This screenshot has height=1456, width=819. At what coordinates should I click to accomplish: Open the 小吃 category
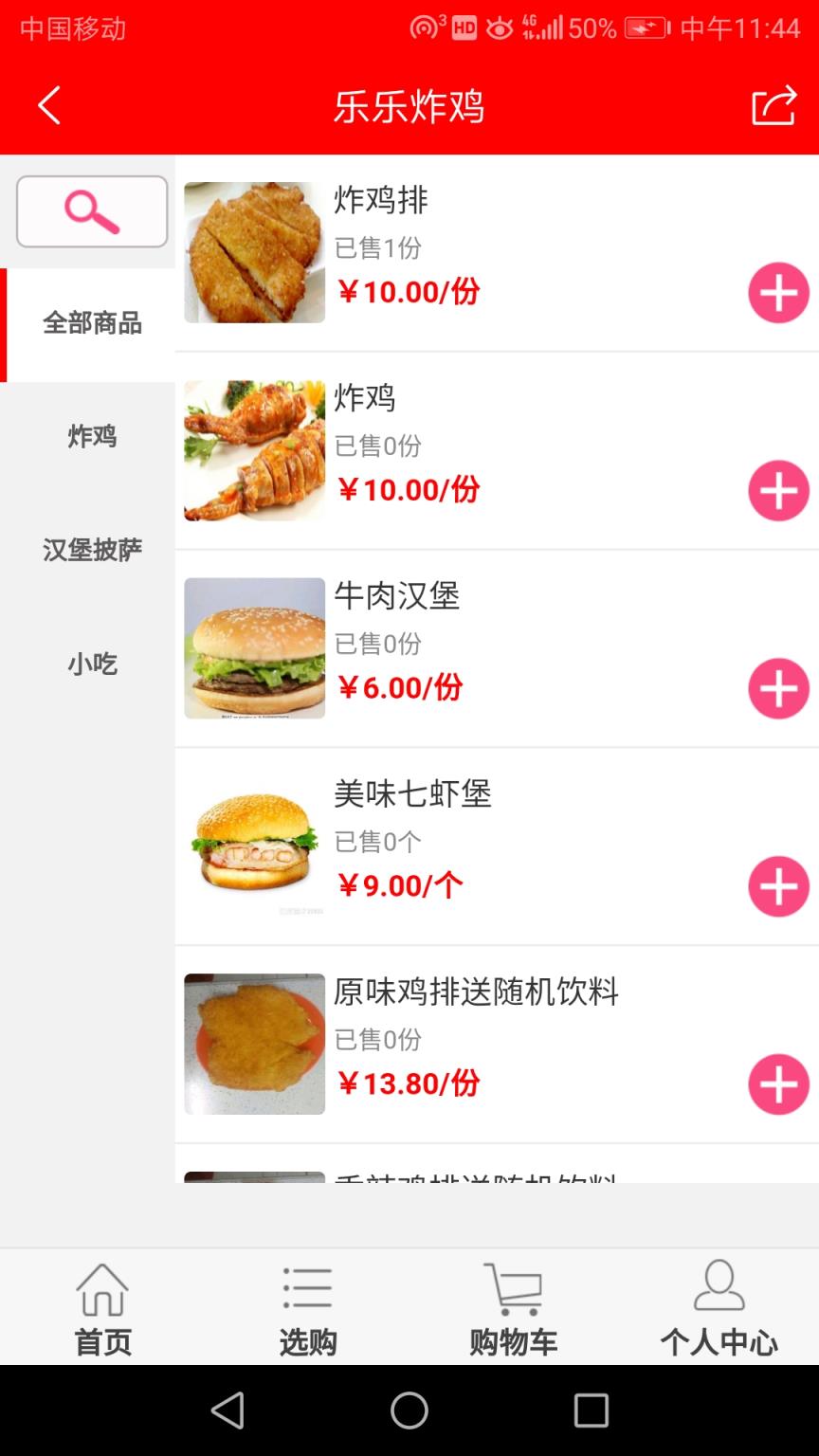pyautogui.click(x=91, y=664)
